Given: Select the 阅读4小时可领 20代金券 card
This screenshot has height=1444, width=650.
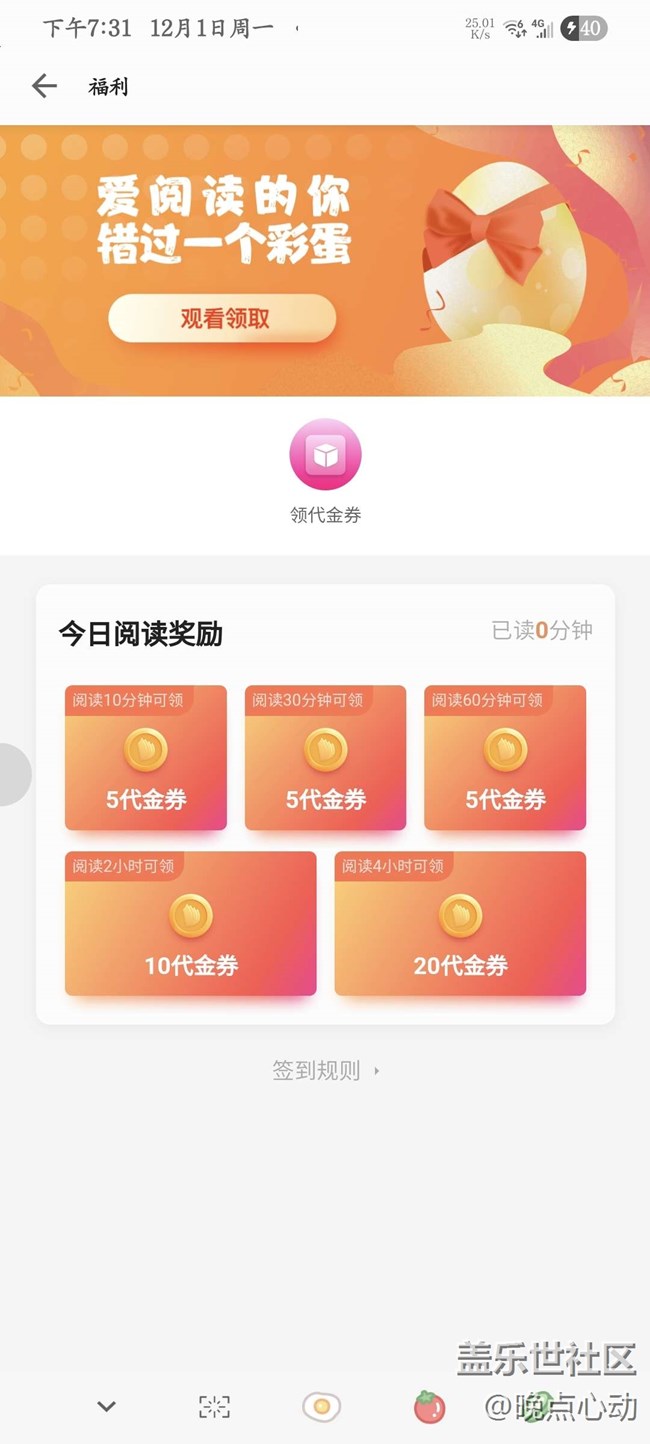Looking at the screenshot, I should point(460,924).
